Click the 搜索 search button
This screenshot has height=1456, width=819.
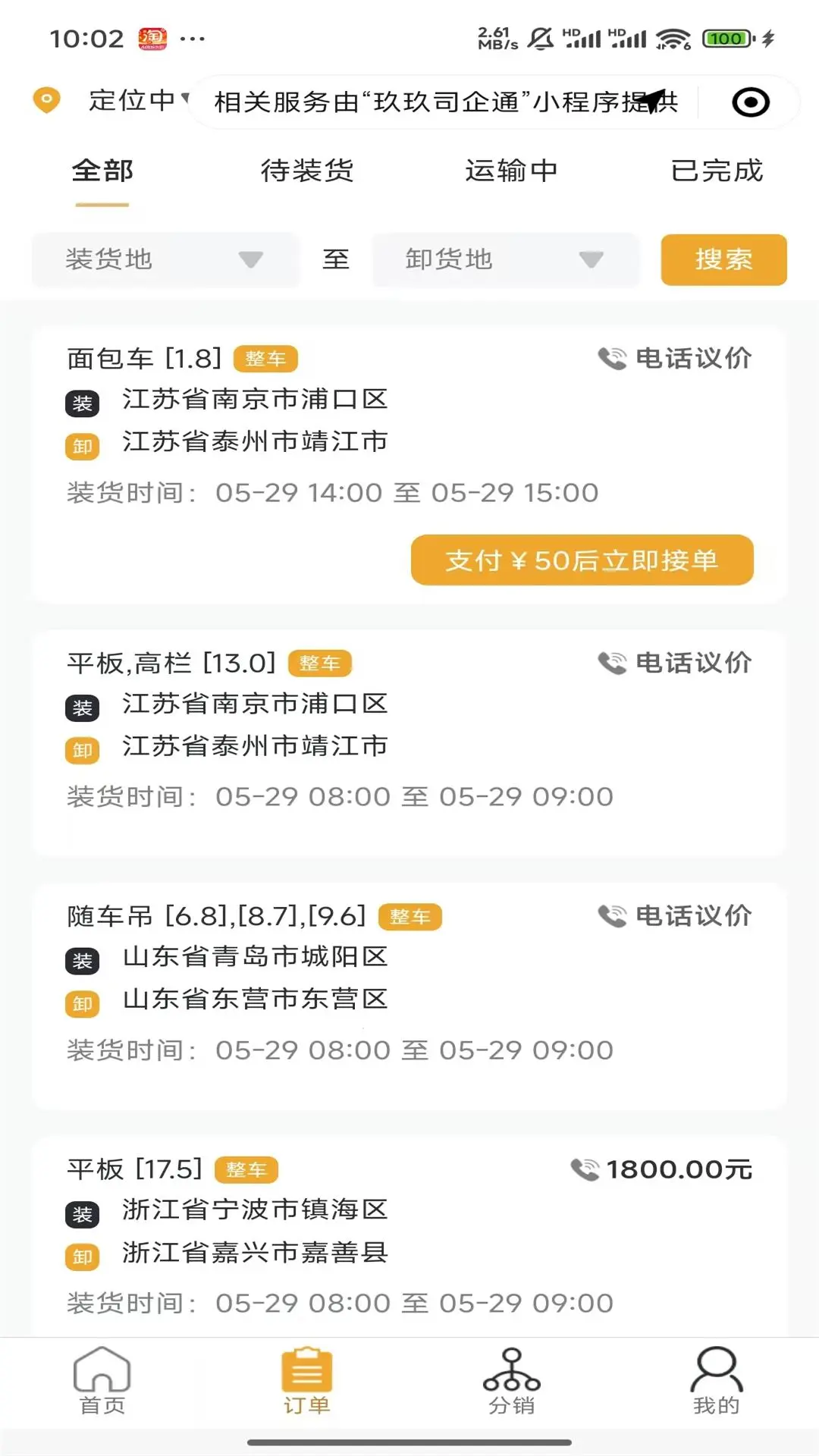[x=722, y=259]
